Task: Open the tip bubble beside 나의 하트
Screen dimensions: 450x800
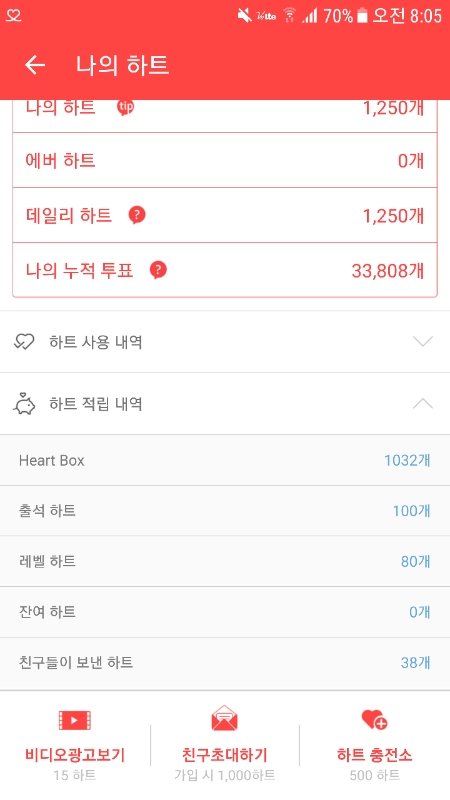Action: 126,107
